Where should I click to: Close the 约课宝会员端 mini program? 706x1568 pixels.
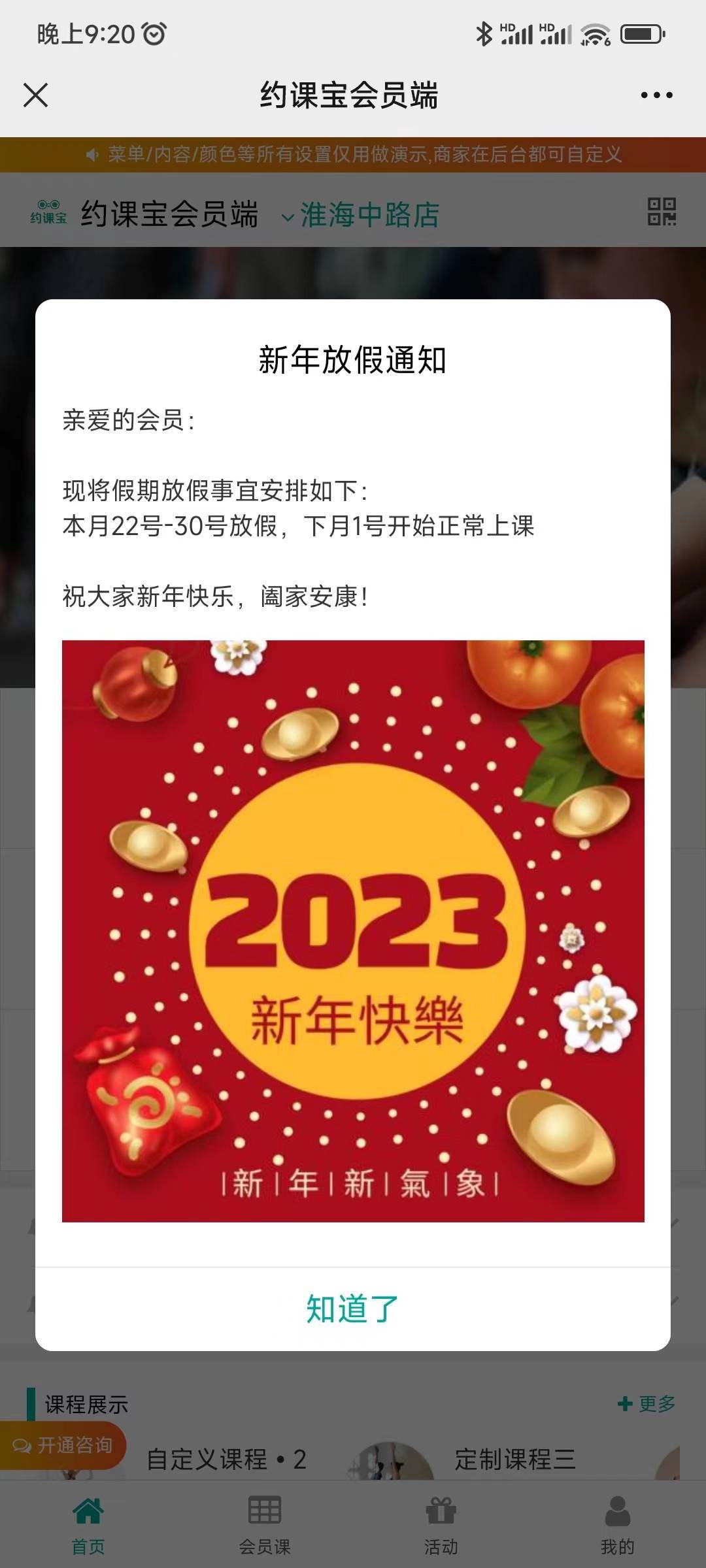36,95
